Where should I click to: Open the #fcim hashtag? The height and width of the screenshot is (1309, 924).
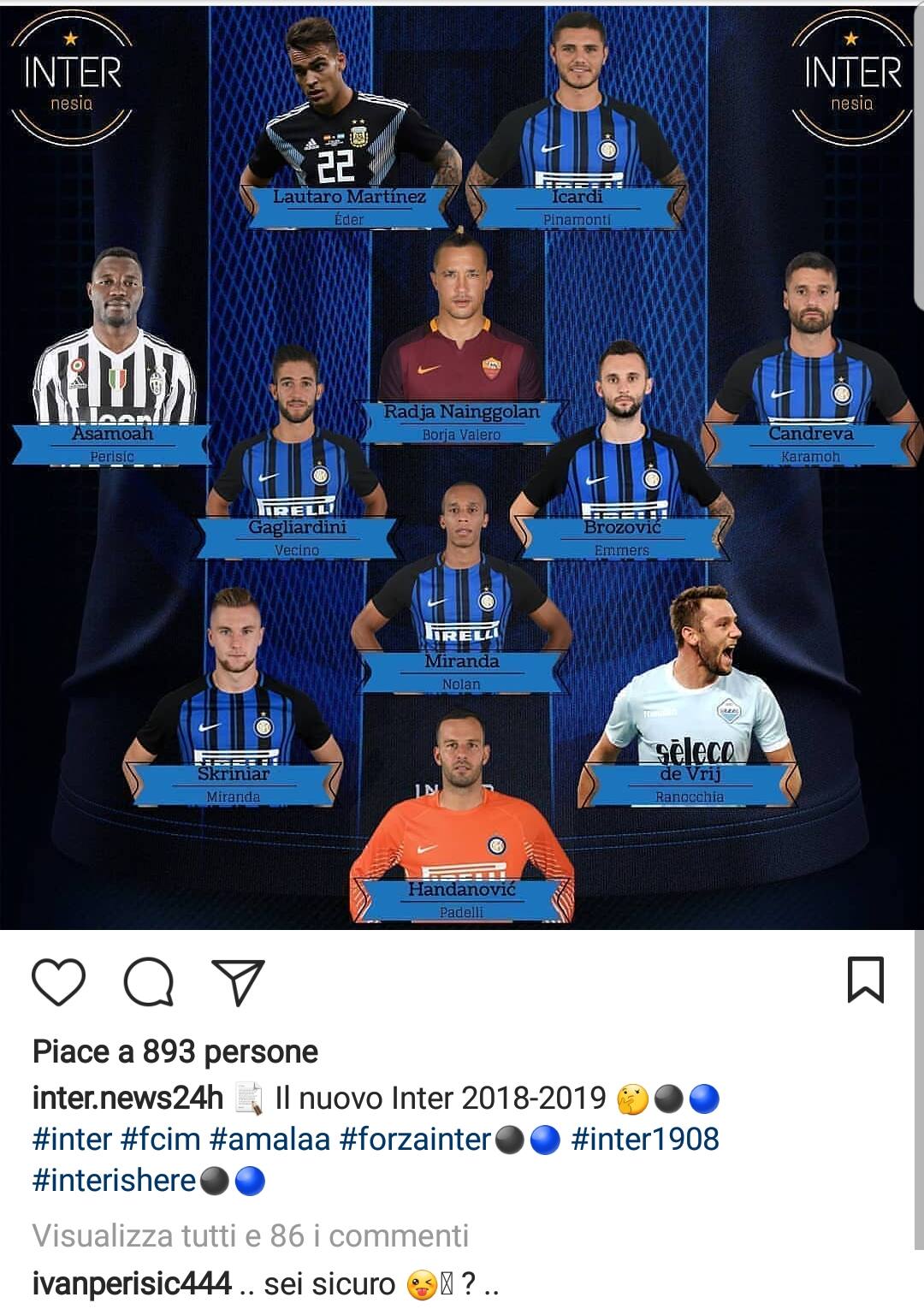(x=161, y=1140)
